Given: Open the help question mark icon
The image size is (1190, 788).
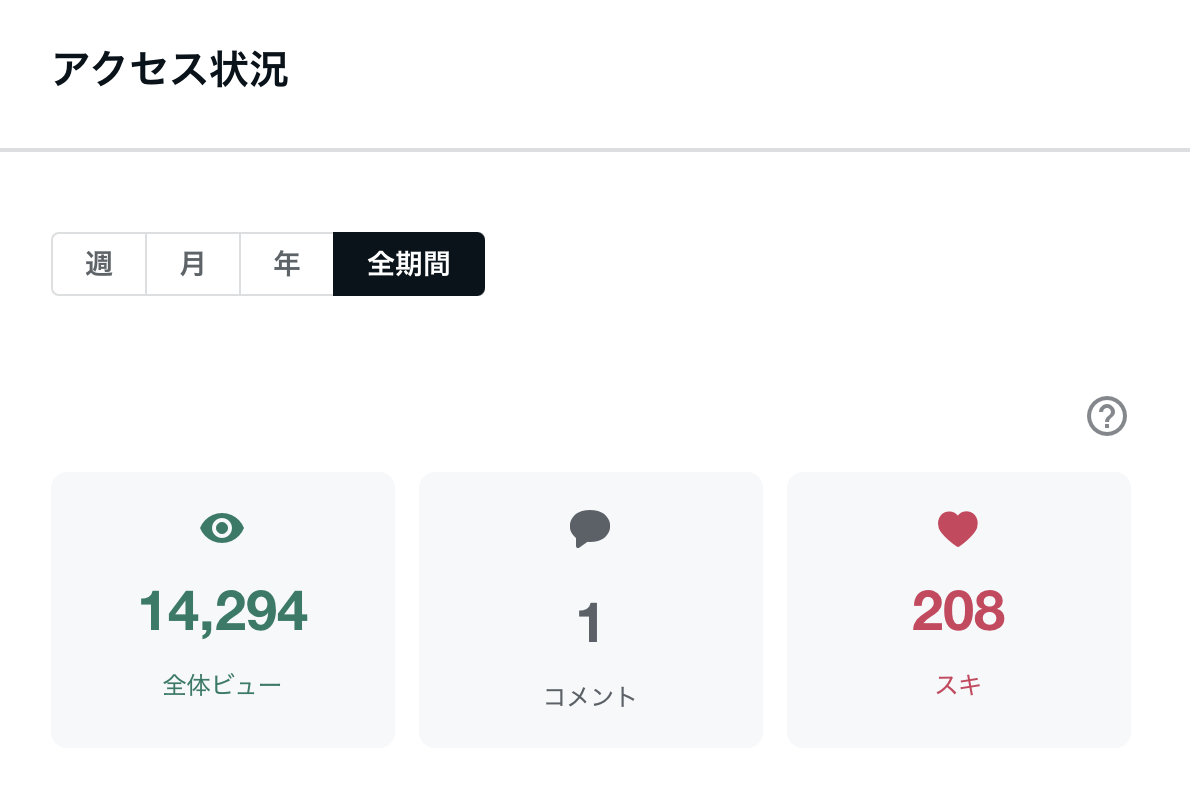Looking at the screenshot, I should (x=1107, y=416).
